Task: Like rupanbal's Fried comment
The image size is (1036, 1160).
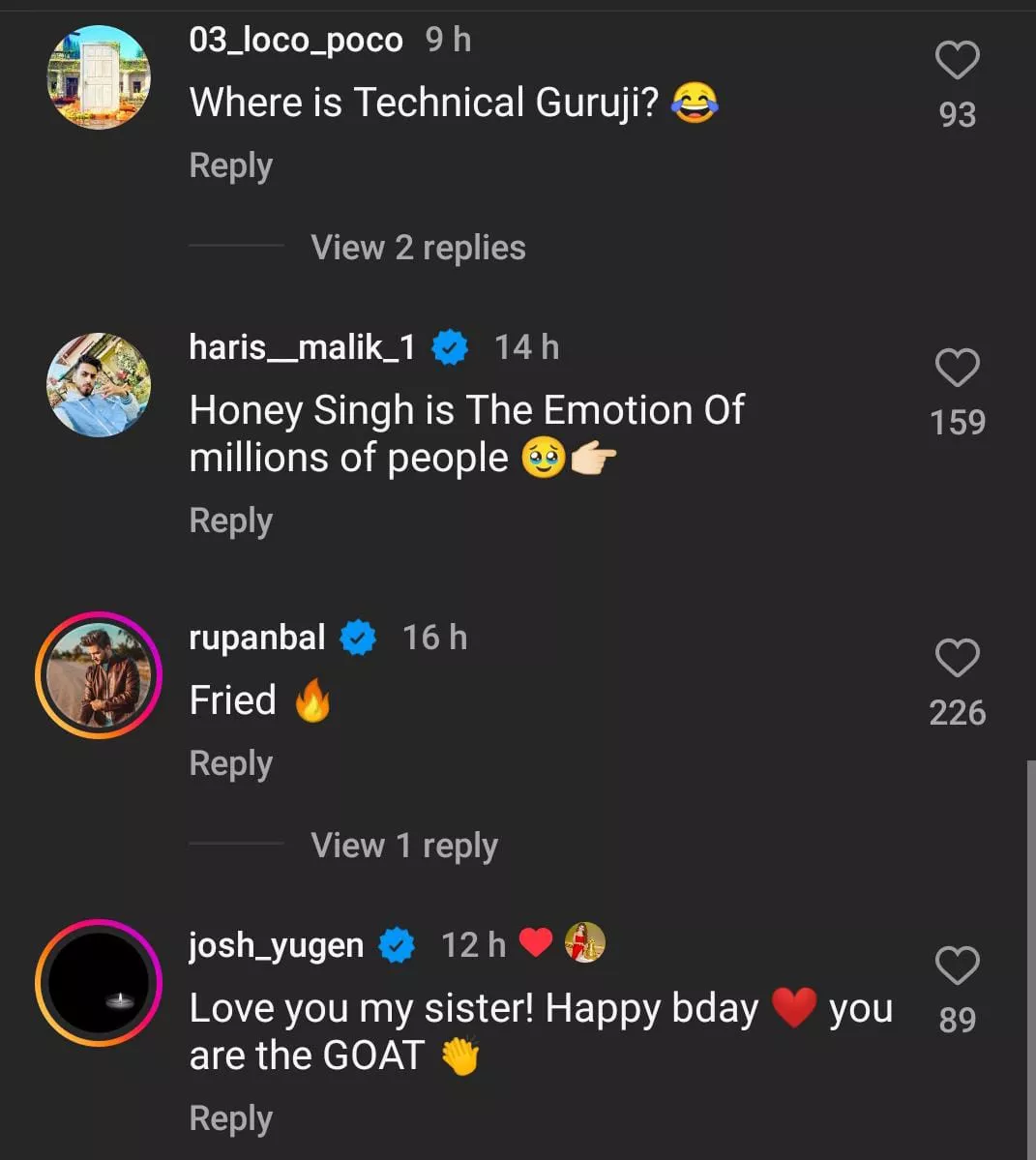Action: click(957, 659)
